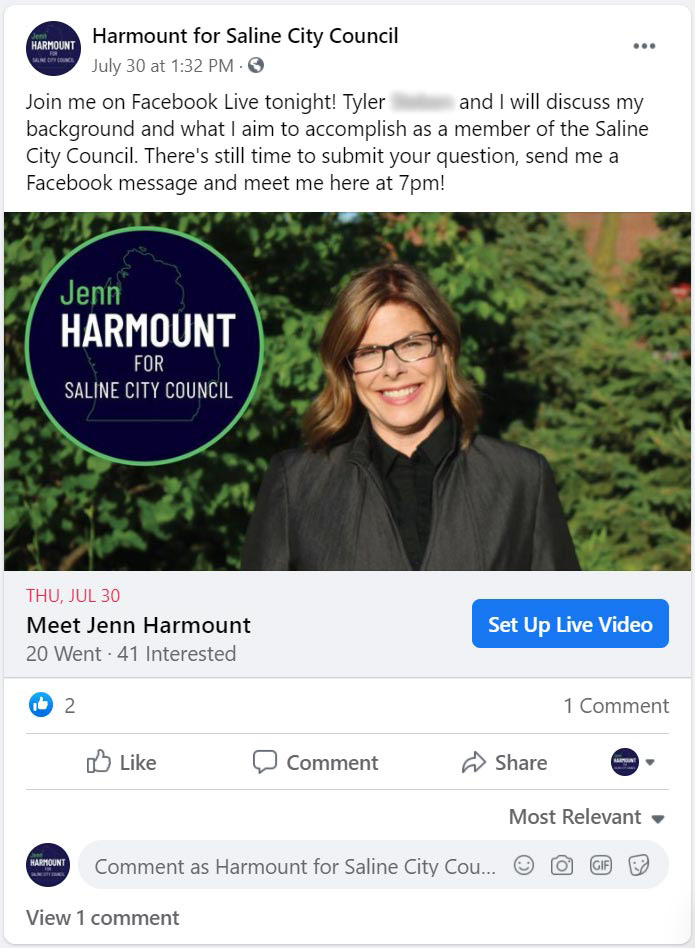Open the post's three-dot options menu
695x948 pixels.
coord(644,47)
